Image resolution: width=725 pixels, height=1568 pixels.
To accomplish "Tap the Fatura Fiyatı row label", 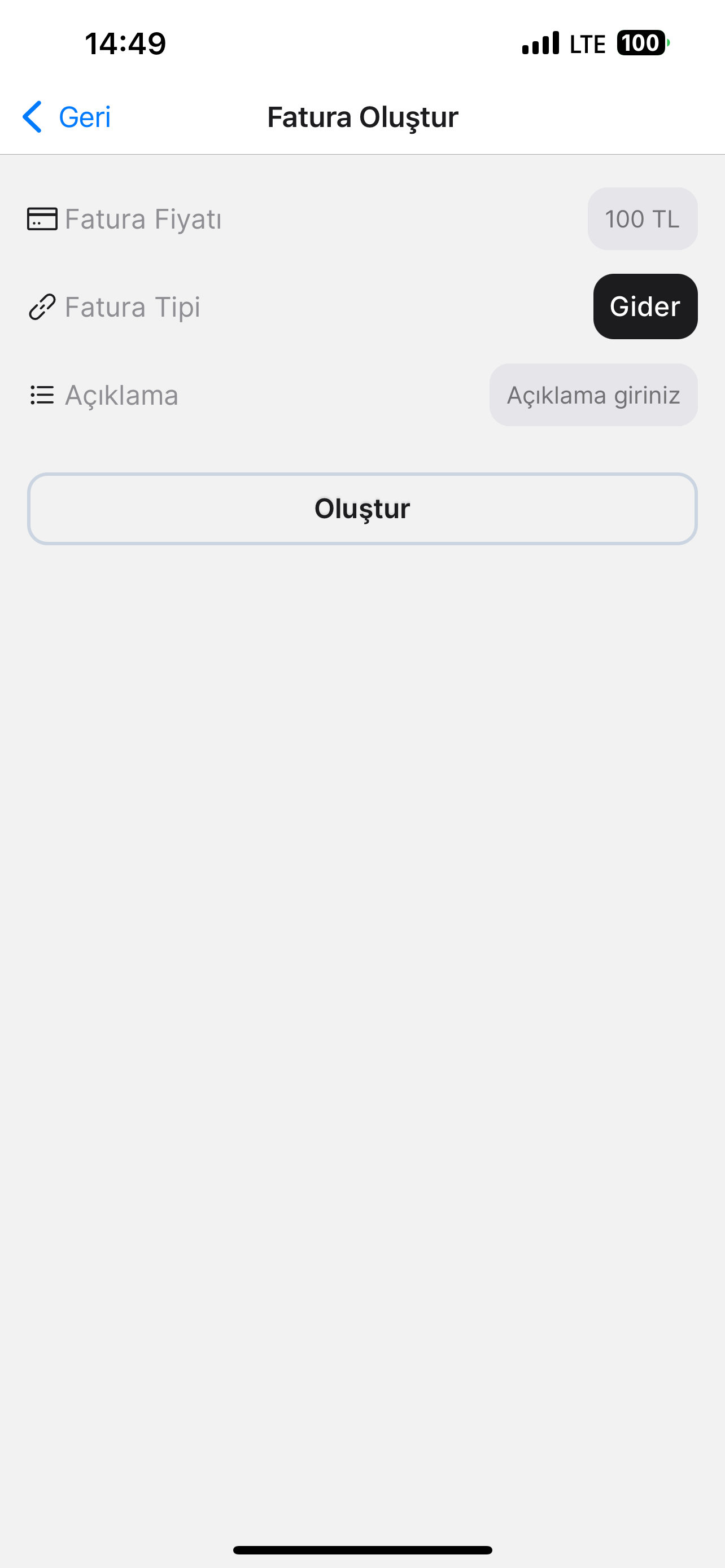I will tap(143, 219).
